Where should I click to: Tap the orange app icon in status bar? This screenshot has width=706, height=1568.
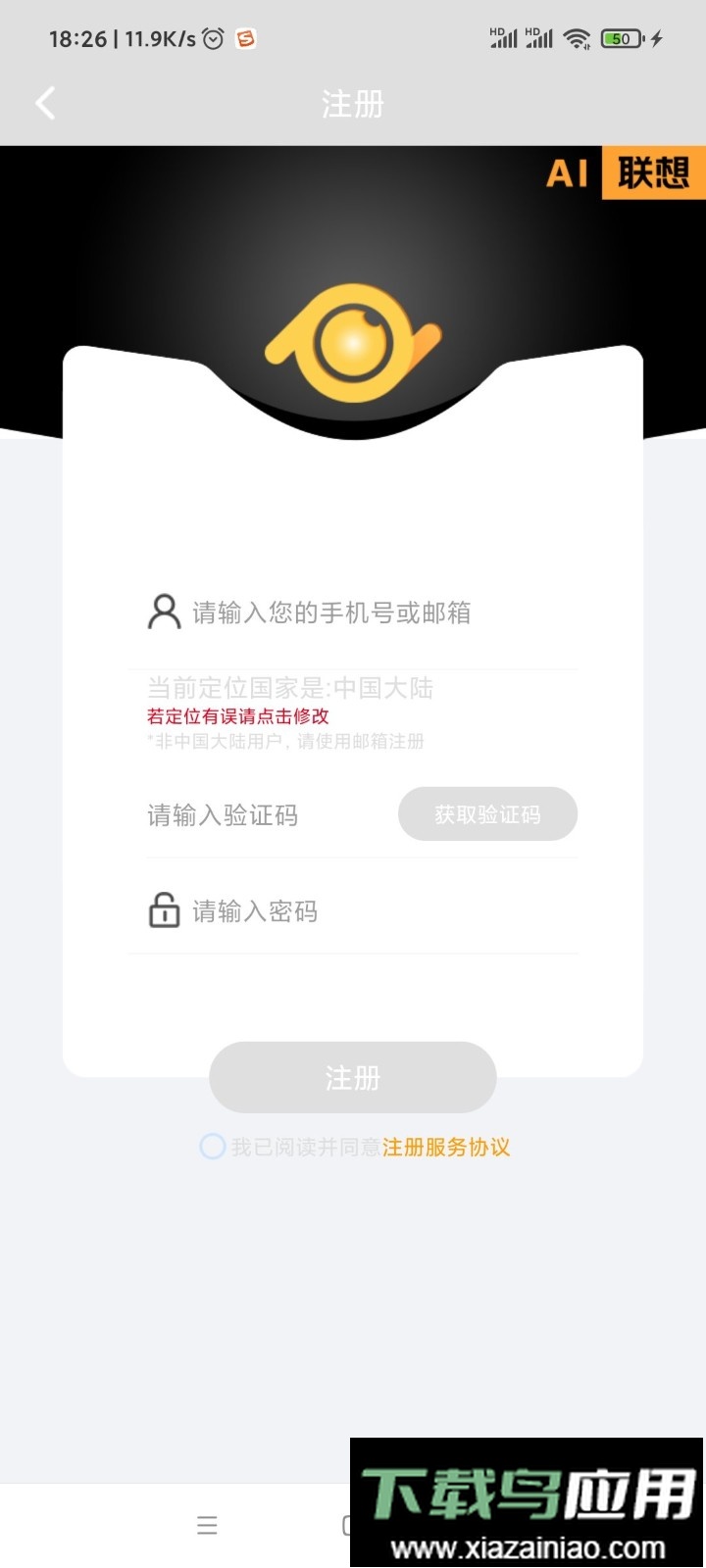(247, 38)
